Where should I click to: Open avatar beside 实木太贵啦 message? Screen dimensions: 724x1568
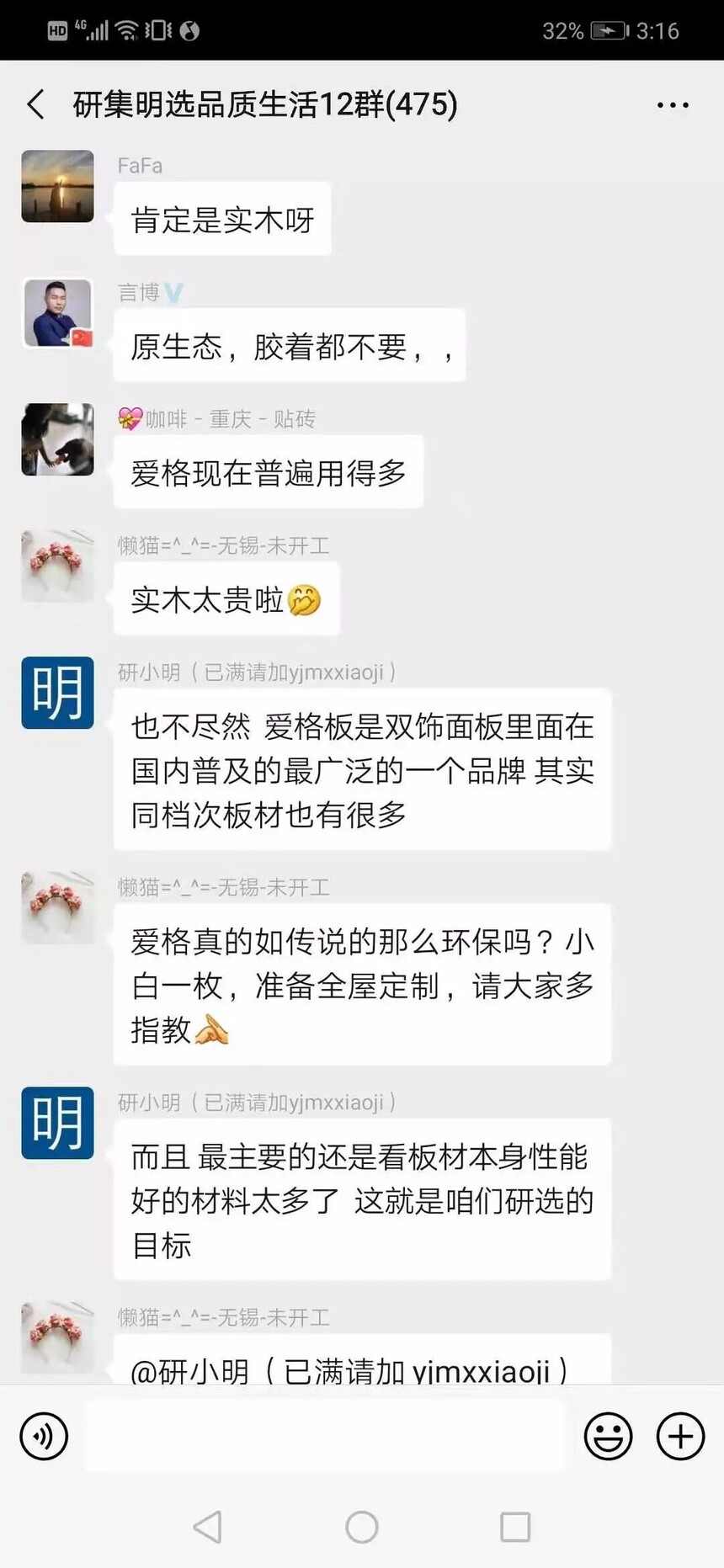click(x=57, y=566)
